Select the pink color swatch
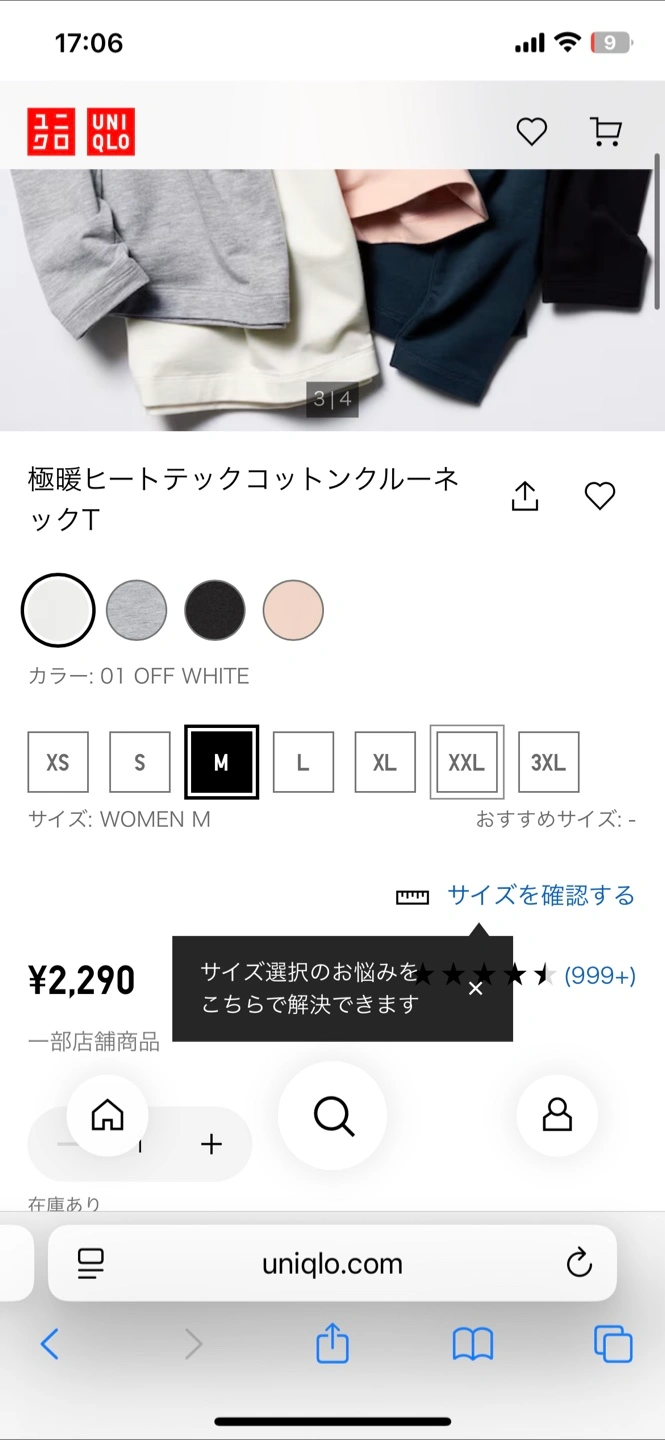The height and width of the screenshot is (1440, 665). (293, 610)
